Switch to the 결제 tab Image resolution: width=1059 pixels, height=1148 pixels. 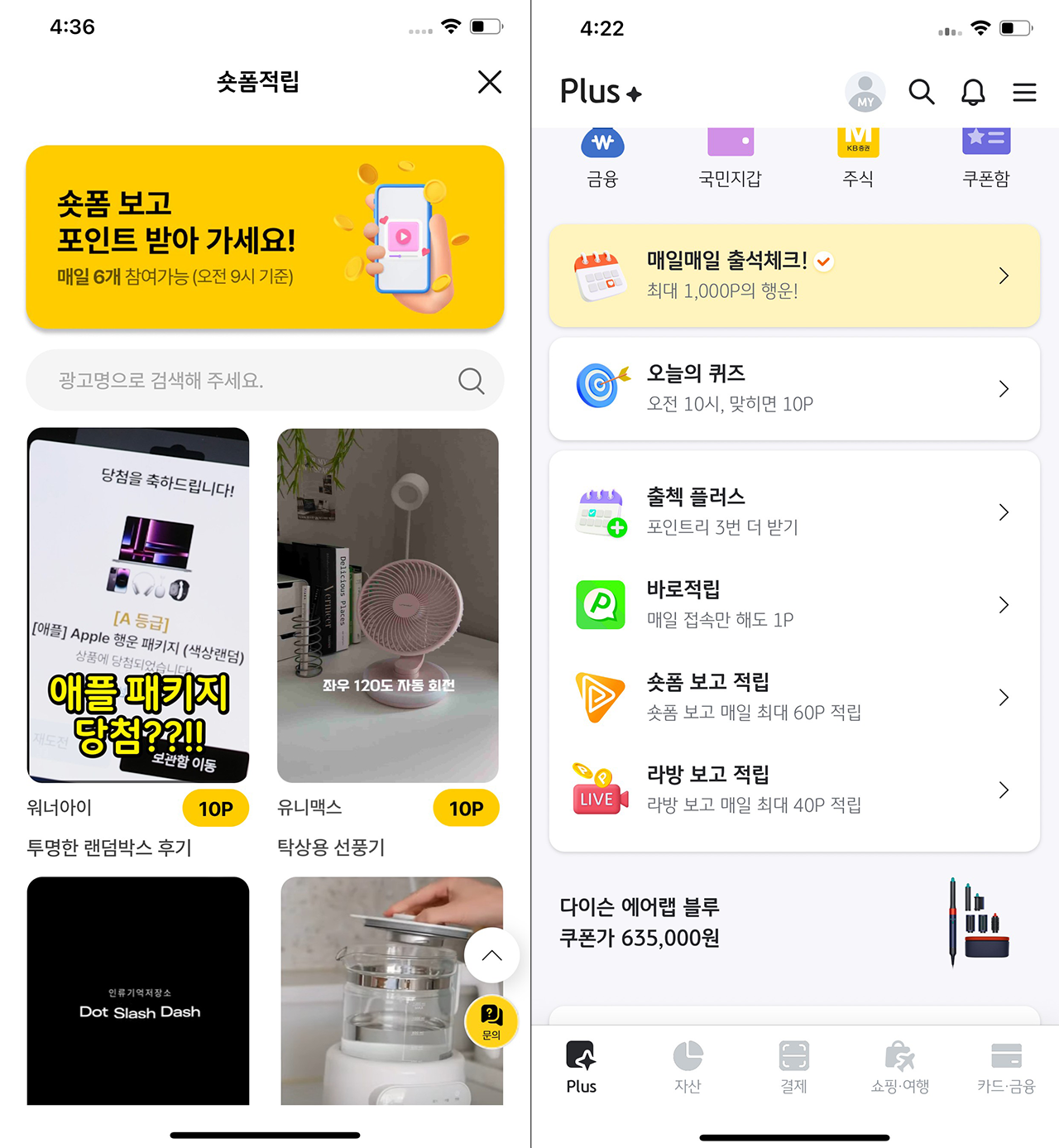click(x=793, y=1068)
